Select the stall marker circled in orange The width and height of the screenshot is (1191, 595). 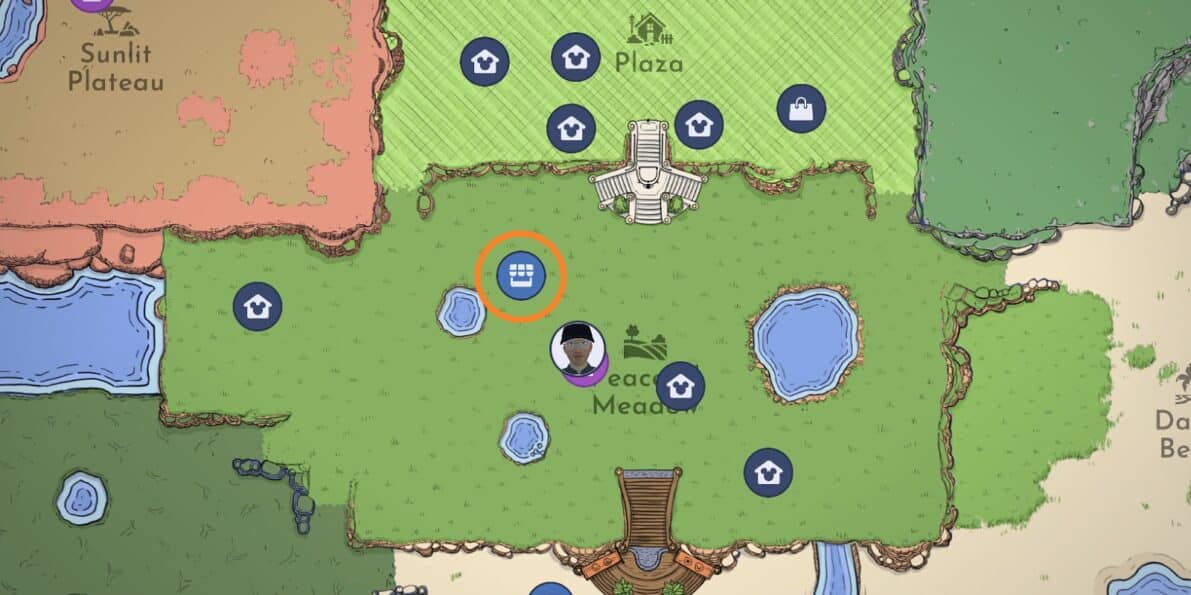tap(521, 275)
